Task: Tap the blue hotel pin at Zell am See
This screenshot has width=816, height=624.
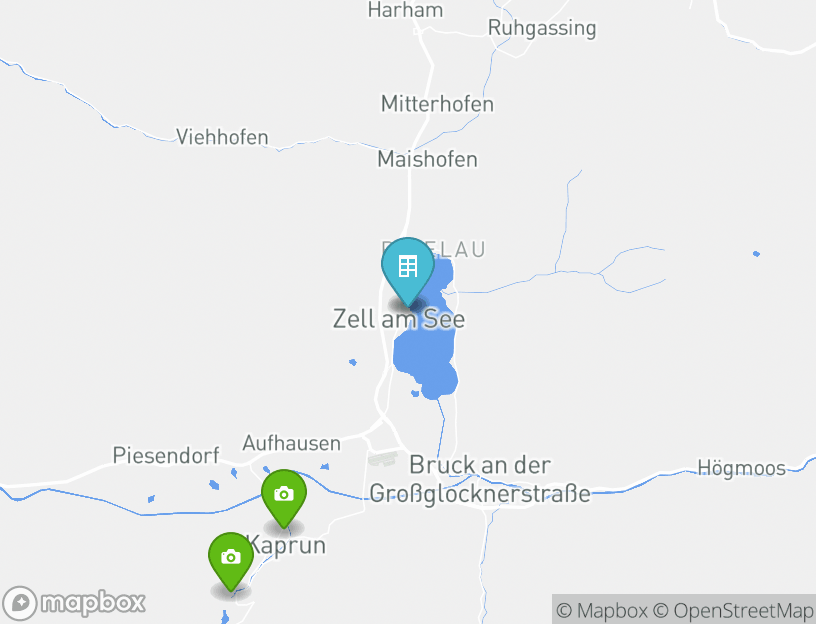Action: [x=407, y=268]
